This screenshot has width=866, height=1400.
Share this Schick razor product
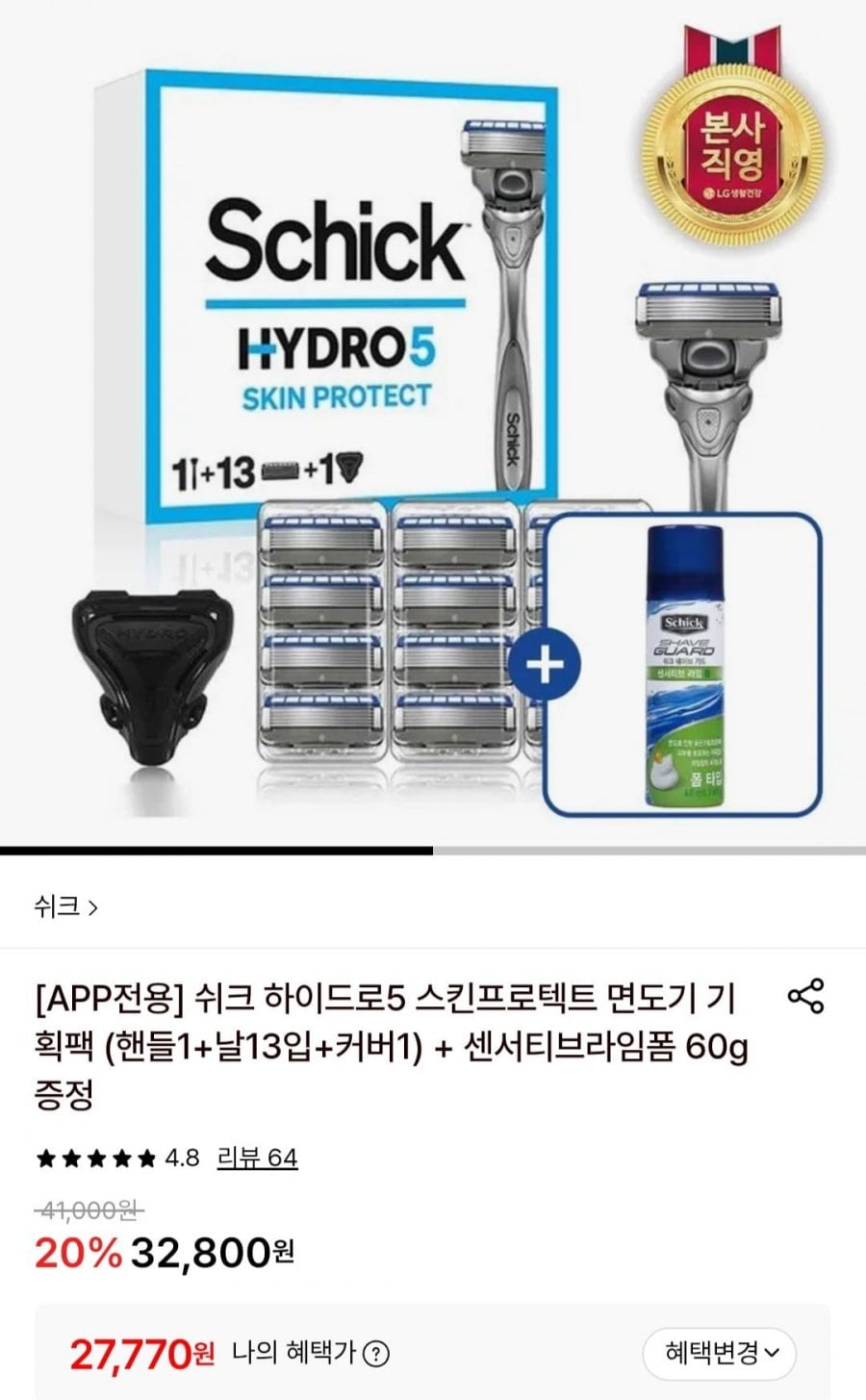point(805,997)
